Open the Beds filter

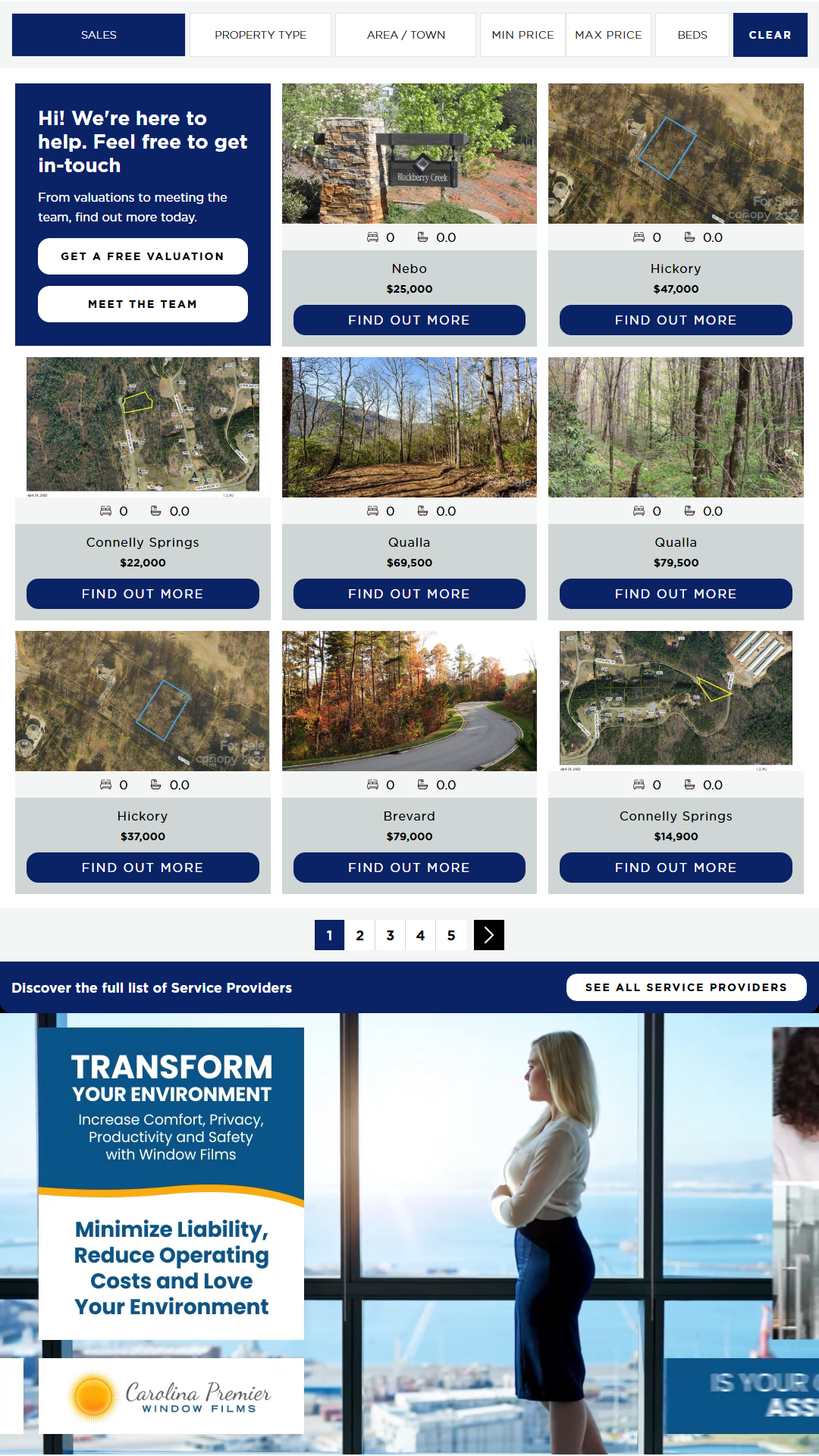692,35
